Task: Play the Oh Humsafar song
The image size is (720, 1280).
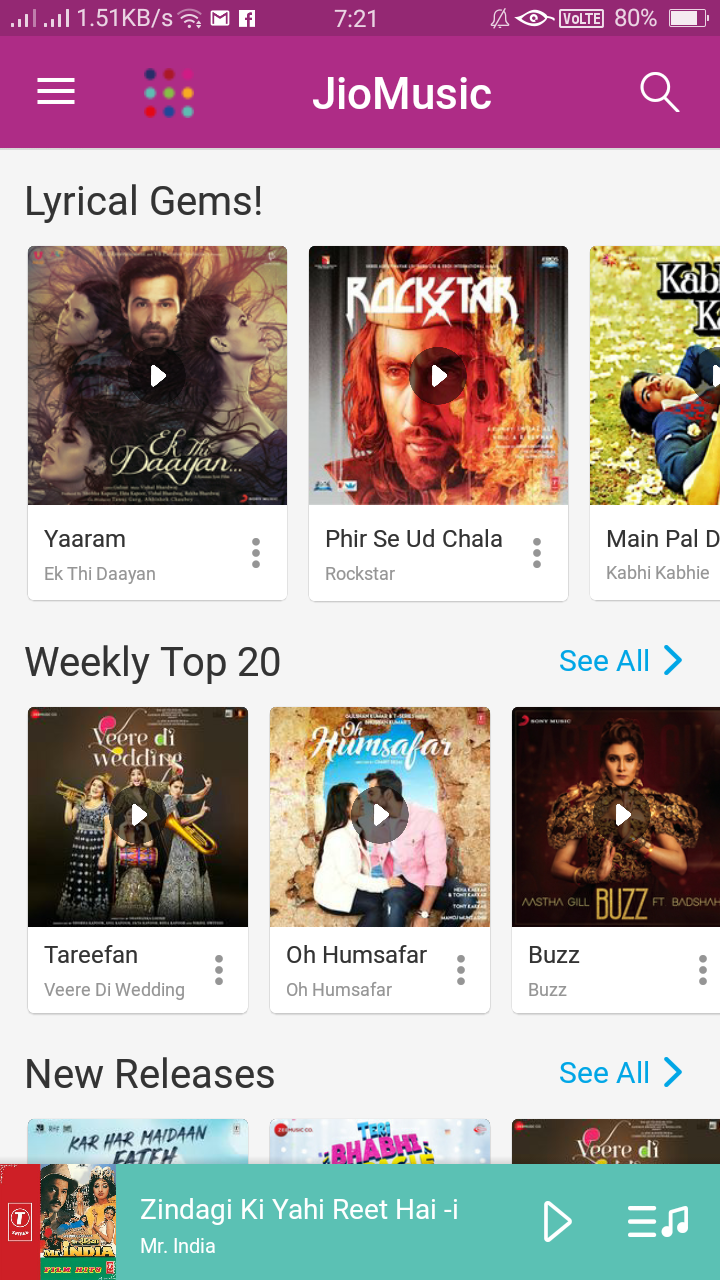Action: [x=380, y=816]
